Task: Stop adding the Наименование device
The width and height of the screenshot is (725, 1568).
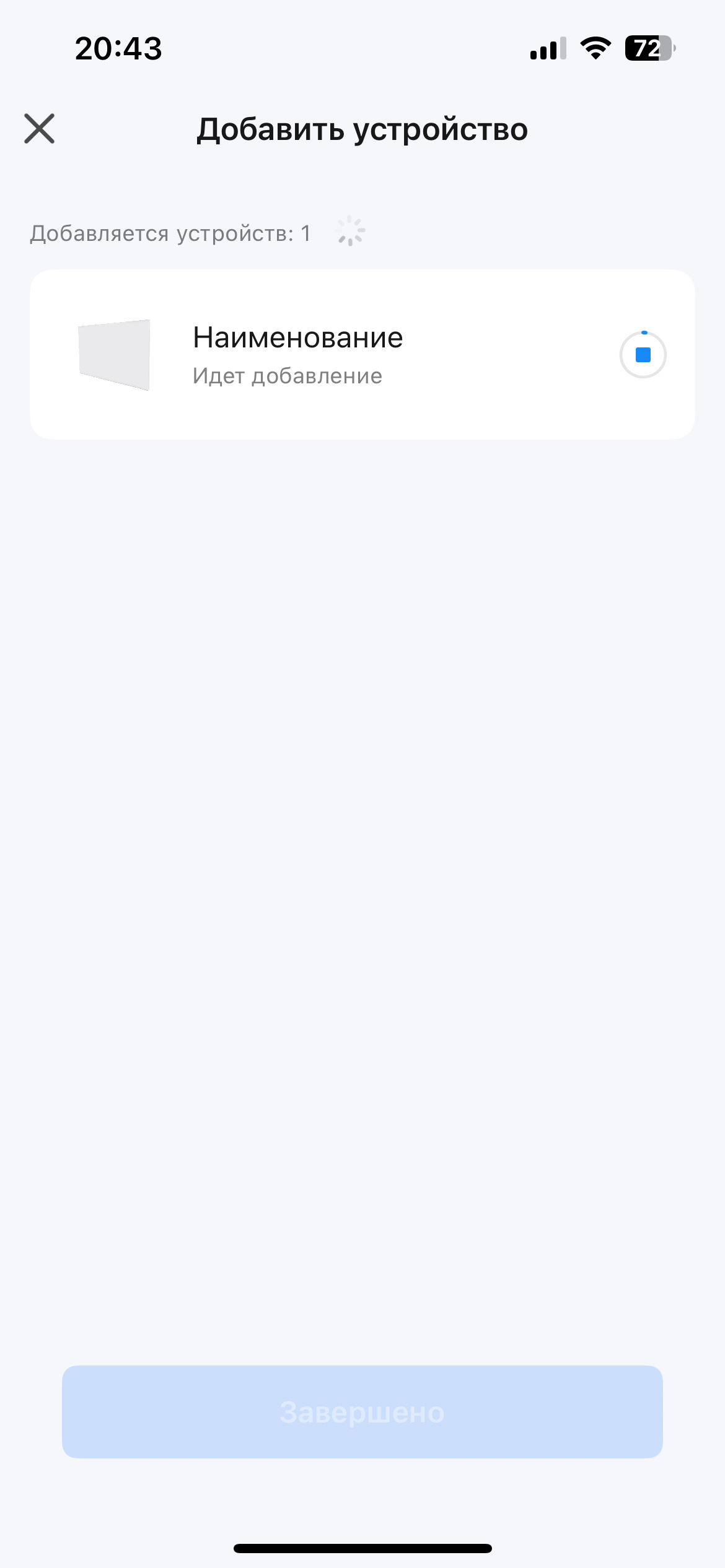Action: [643, 355]
